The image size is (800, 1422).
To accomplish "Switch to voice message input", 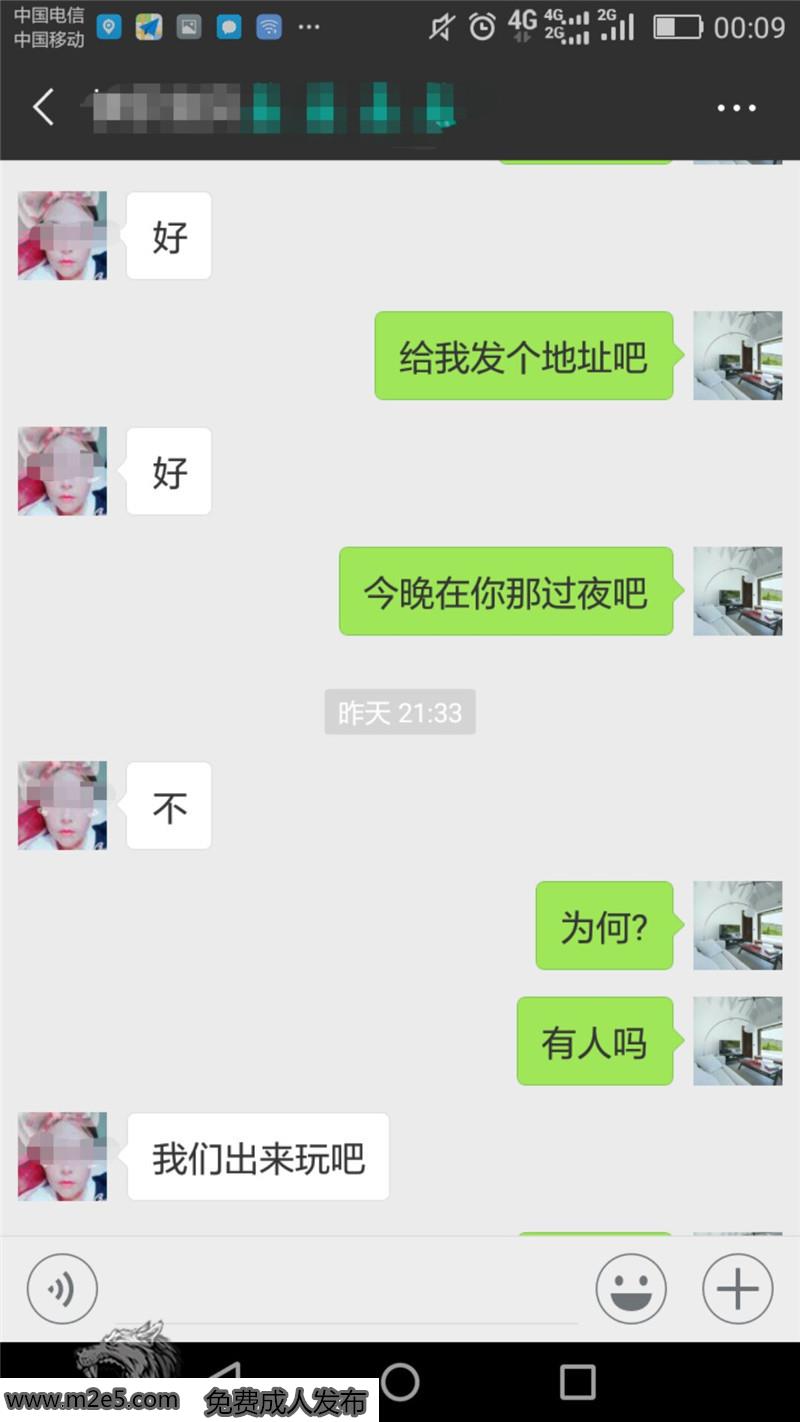I will tap(62, 1289).
